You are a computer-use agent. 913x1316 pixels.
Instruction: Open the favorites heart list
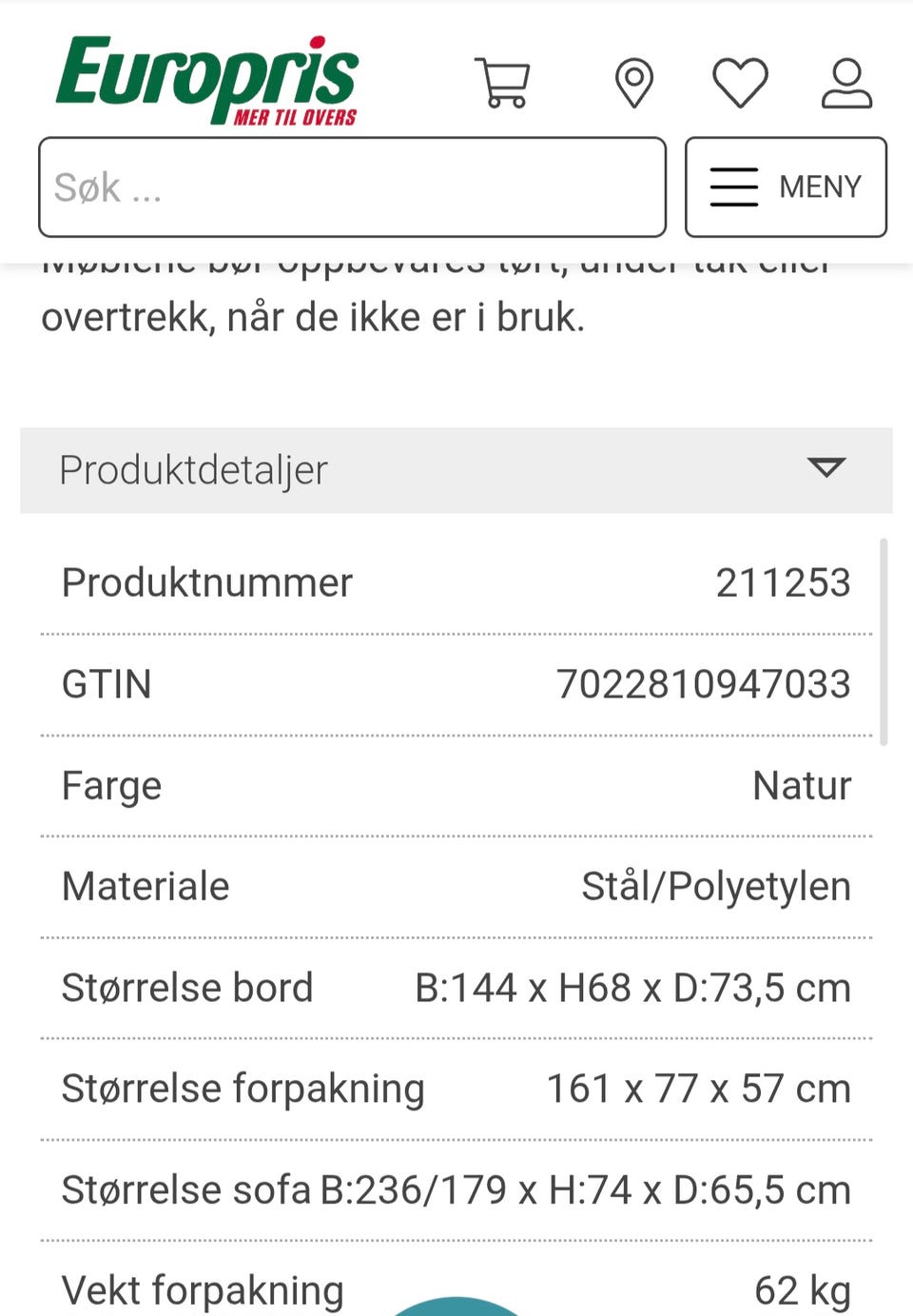740,83
